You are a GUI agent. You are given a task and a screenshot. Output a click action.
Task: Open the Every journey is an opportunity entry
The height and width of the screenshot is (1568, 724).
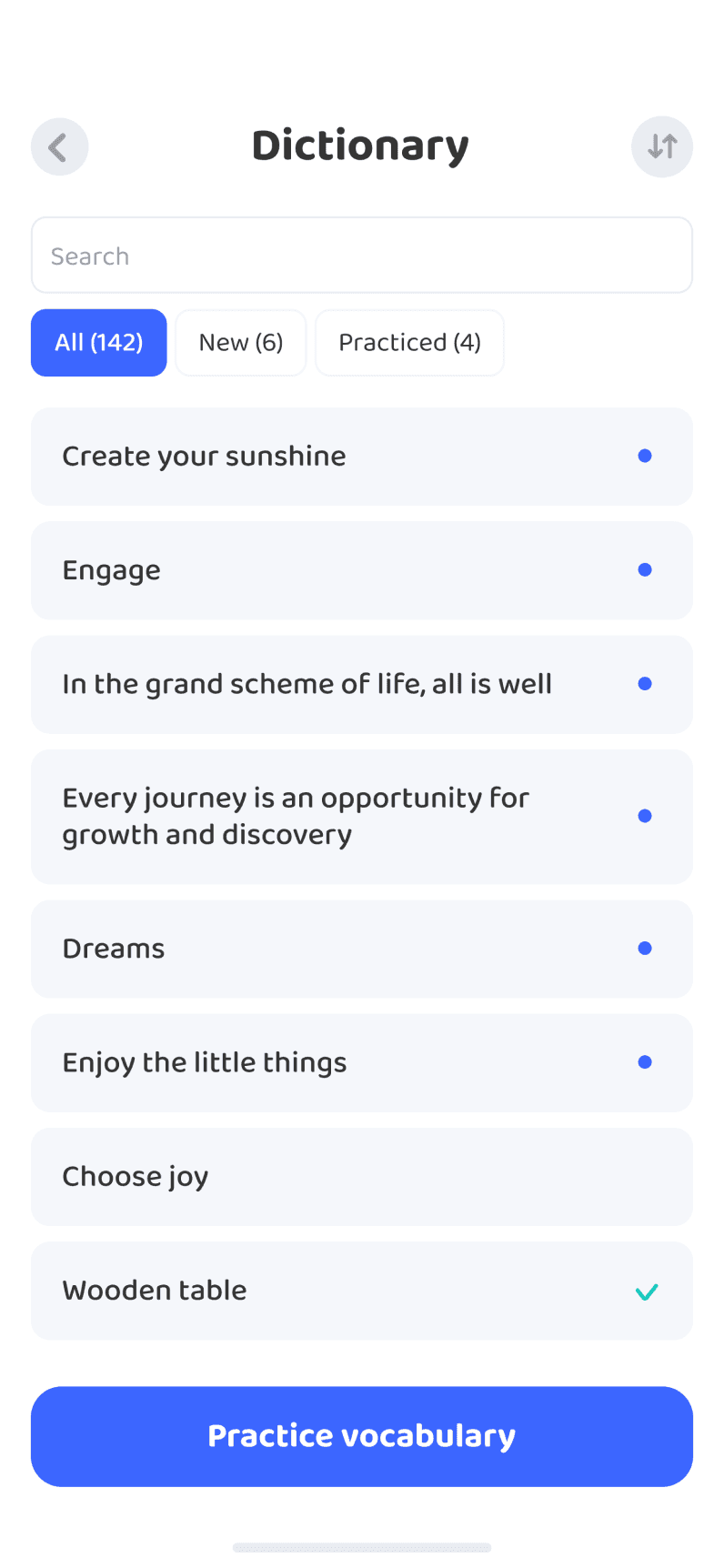(361, 816)
